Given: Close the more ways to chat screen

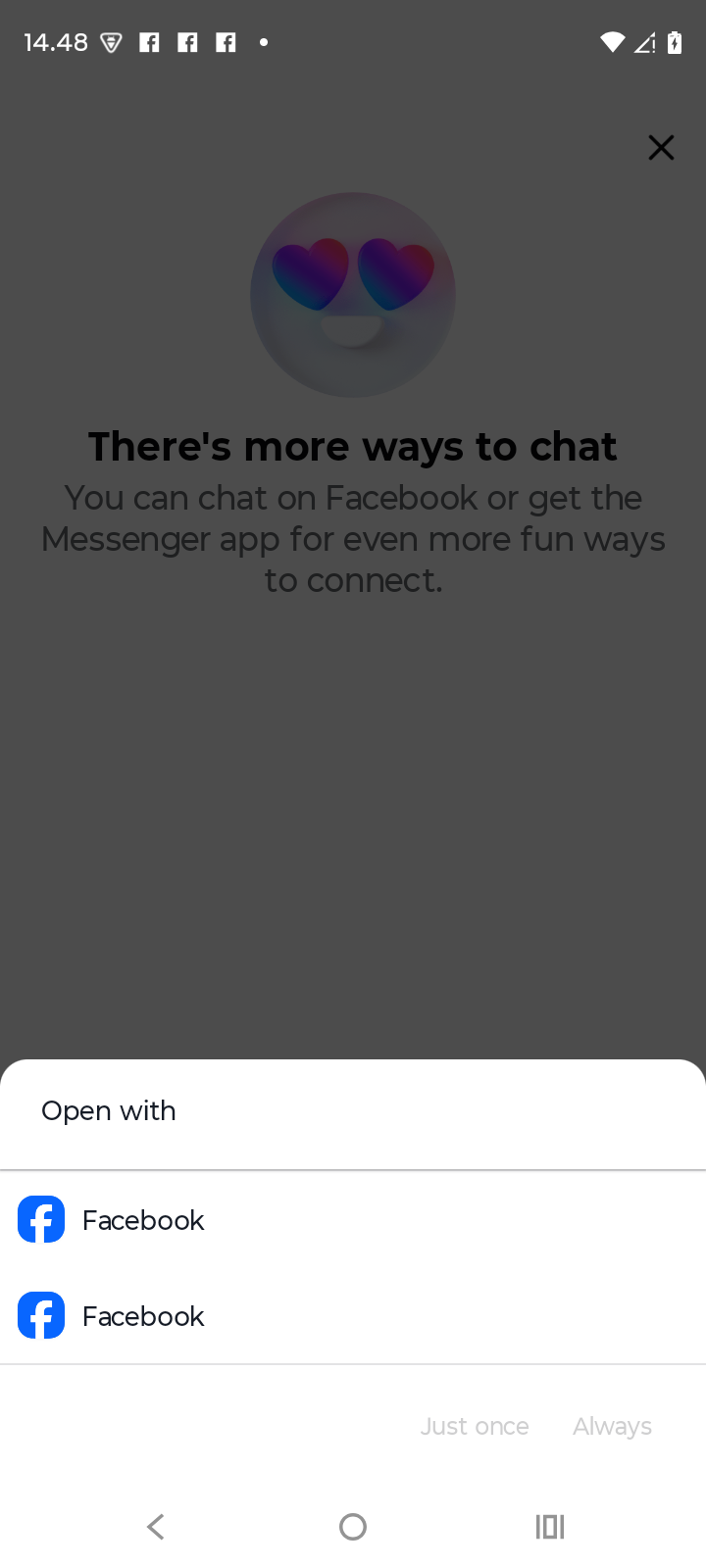Looking at the screenshot, I should pos(661,148).
